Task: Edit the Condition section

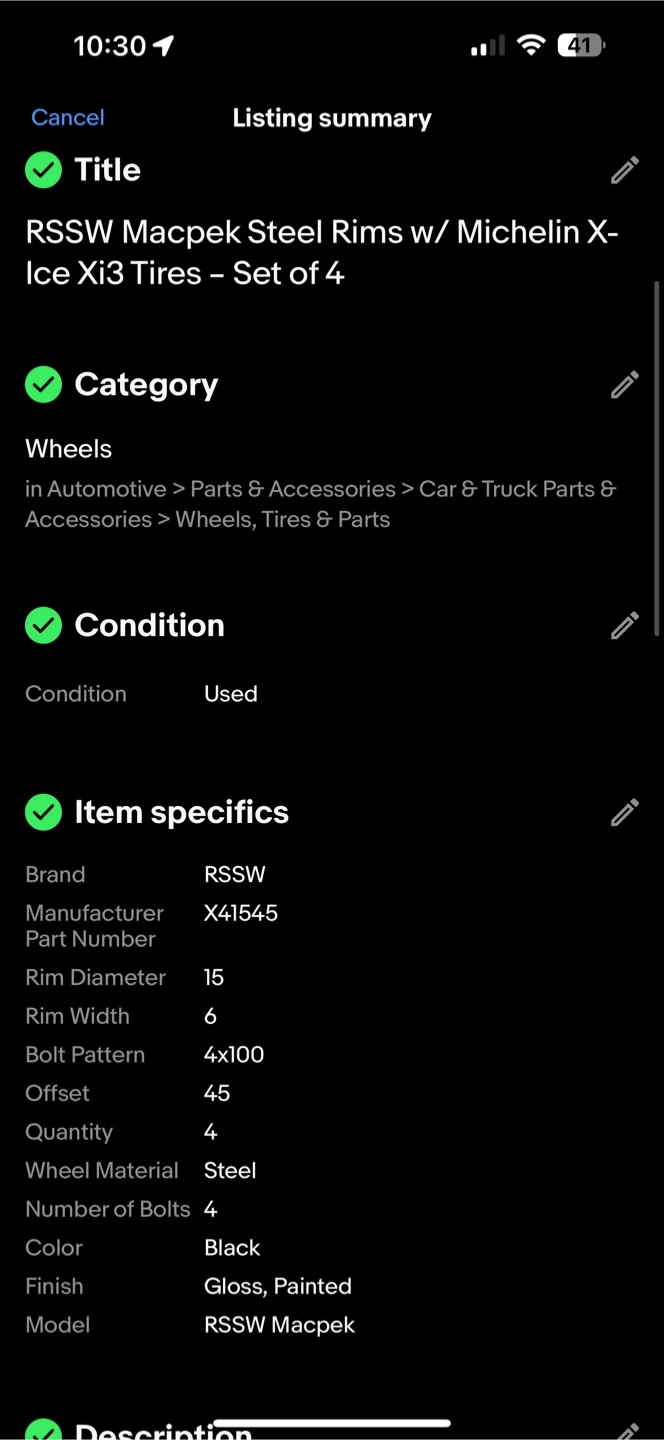Action: 625,626
